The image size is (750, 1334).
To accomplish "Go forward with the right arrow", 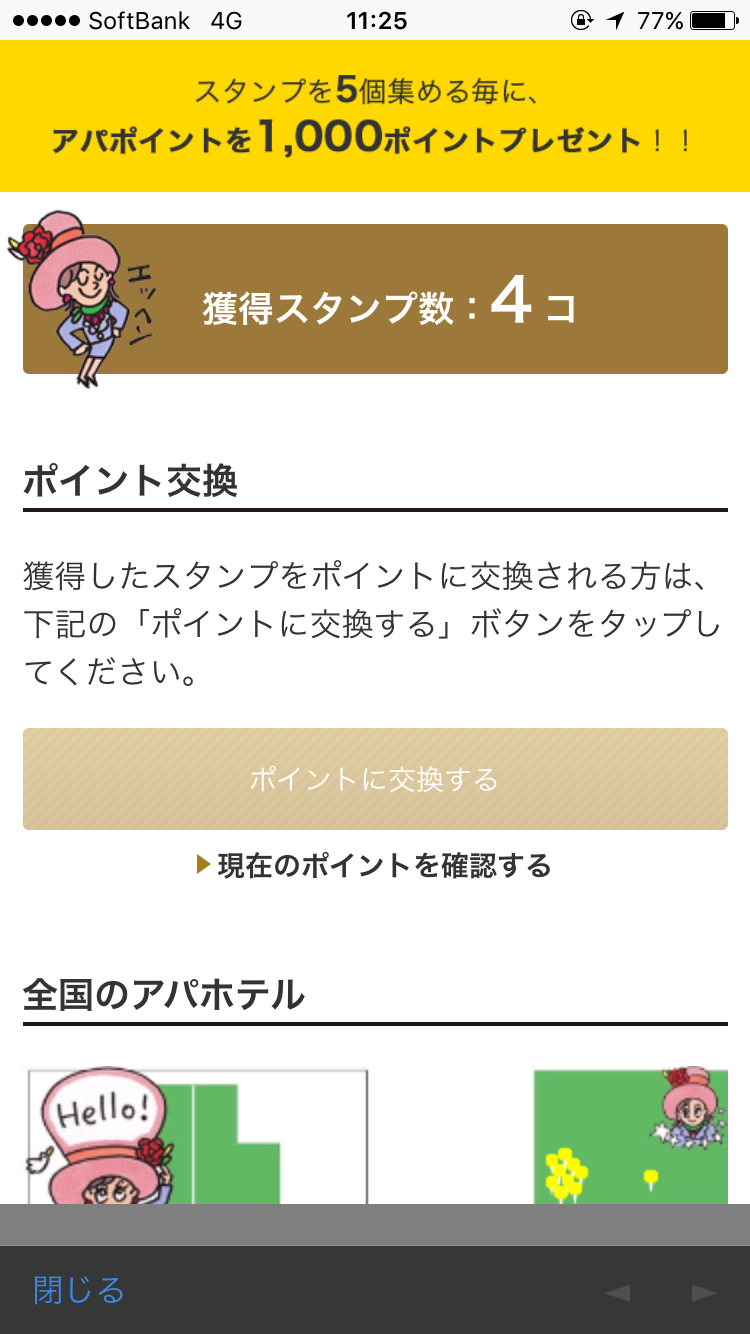I will (705, 1293).
